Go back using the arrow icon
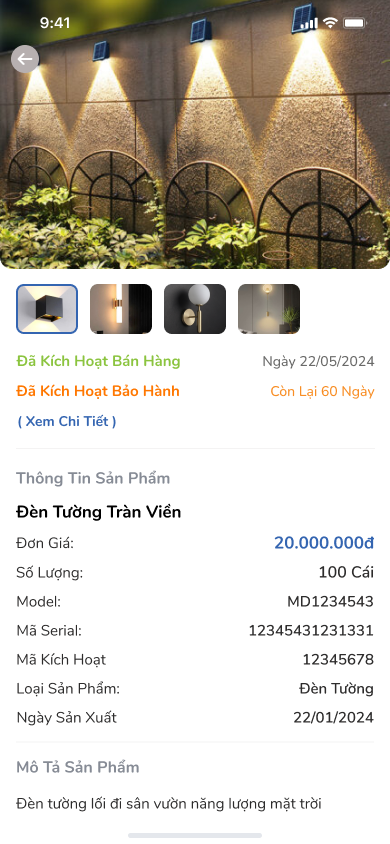 pos(25,59)
